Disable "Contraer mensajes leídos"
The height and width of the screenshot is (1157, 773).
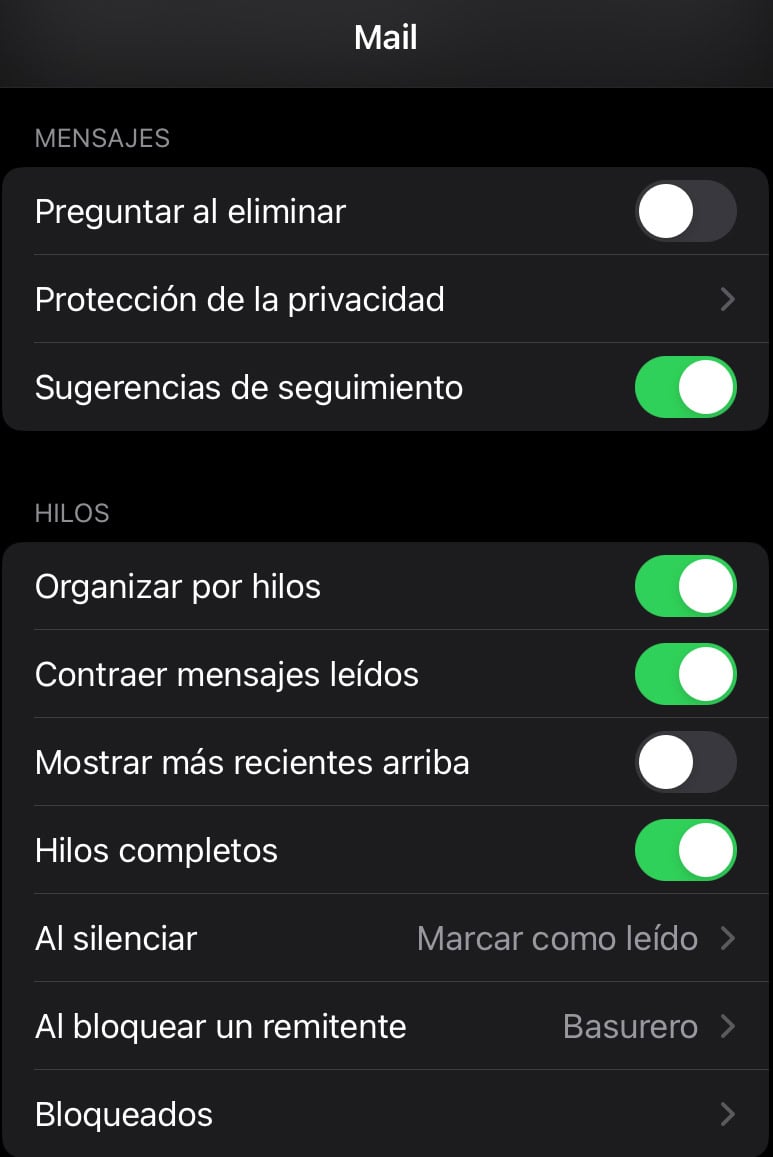[686, 674]
